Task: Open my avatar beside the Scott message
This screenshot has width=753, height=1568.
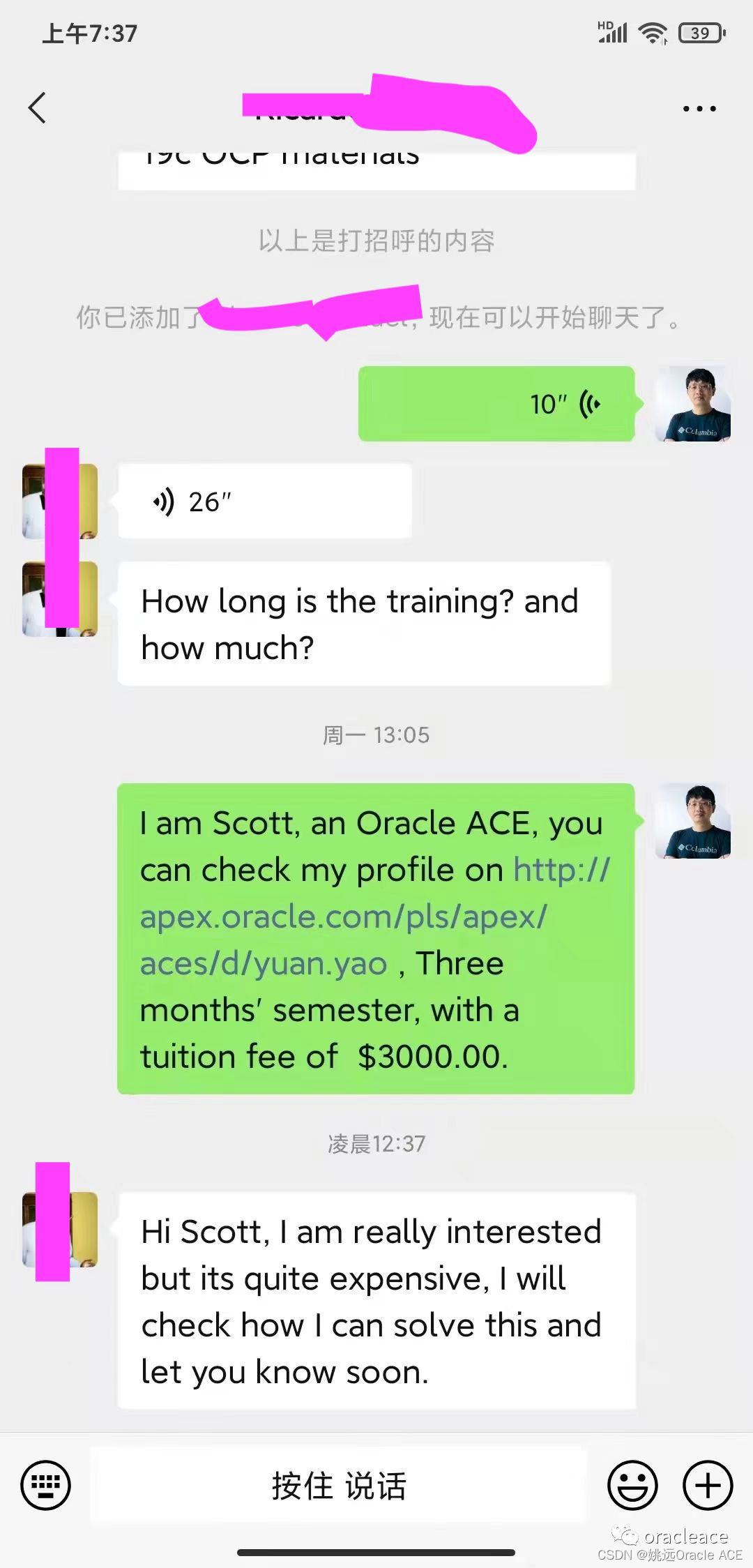Action: 692,821
